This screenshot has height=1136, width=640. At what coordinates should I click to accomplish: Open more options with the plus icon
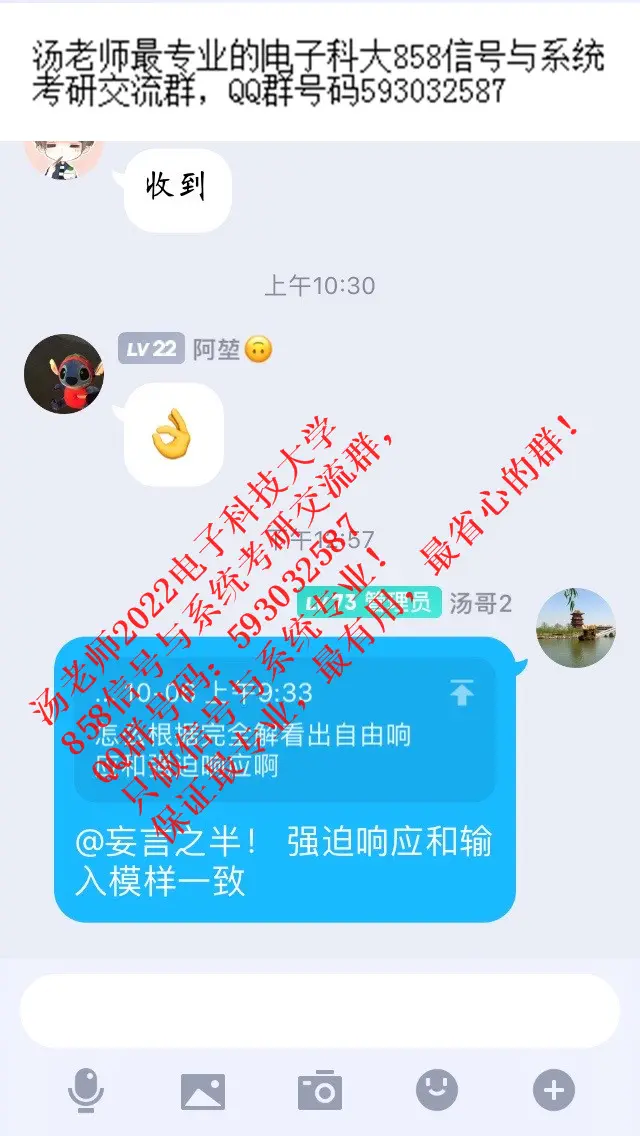point(554,1089)
